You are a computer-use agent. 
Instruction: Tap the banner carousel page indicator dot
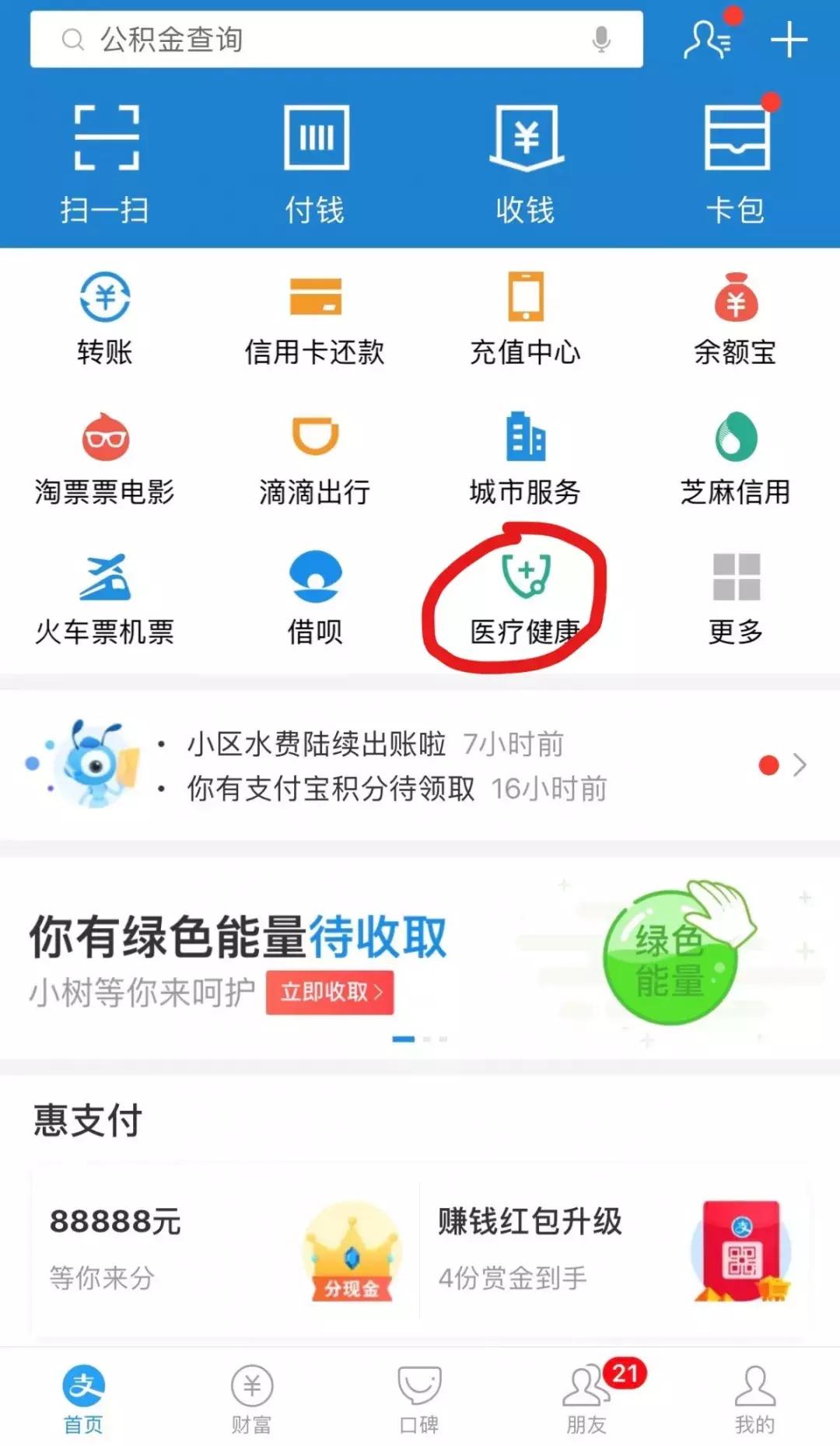click(x=404, y=1038)
